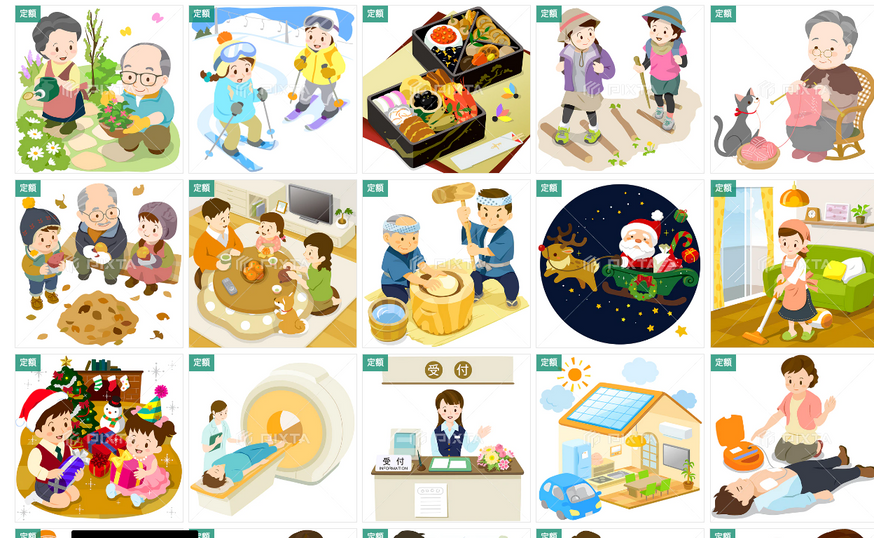
Task: Open the woman vacuuming living room illustration
Action: point(792,264)
